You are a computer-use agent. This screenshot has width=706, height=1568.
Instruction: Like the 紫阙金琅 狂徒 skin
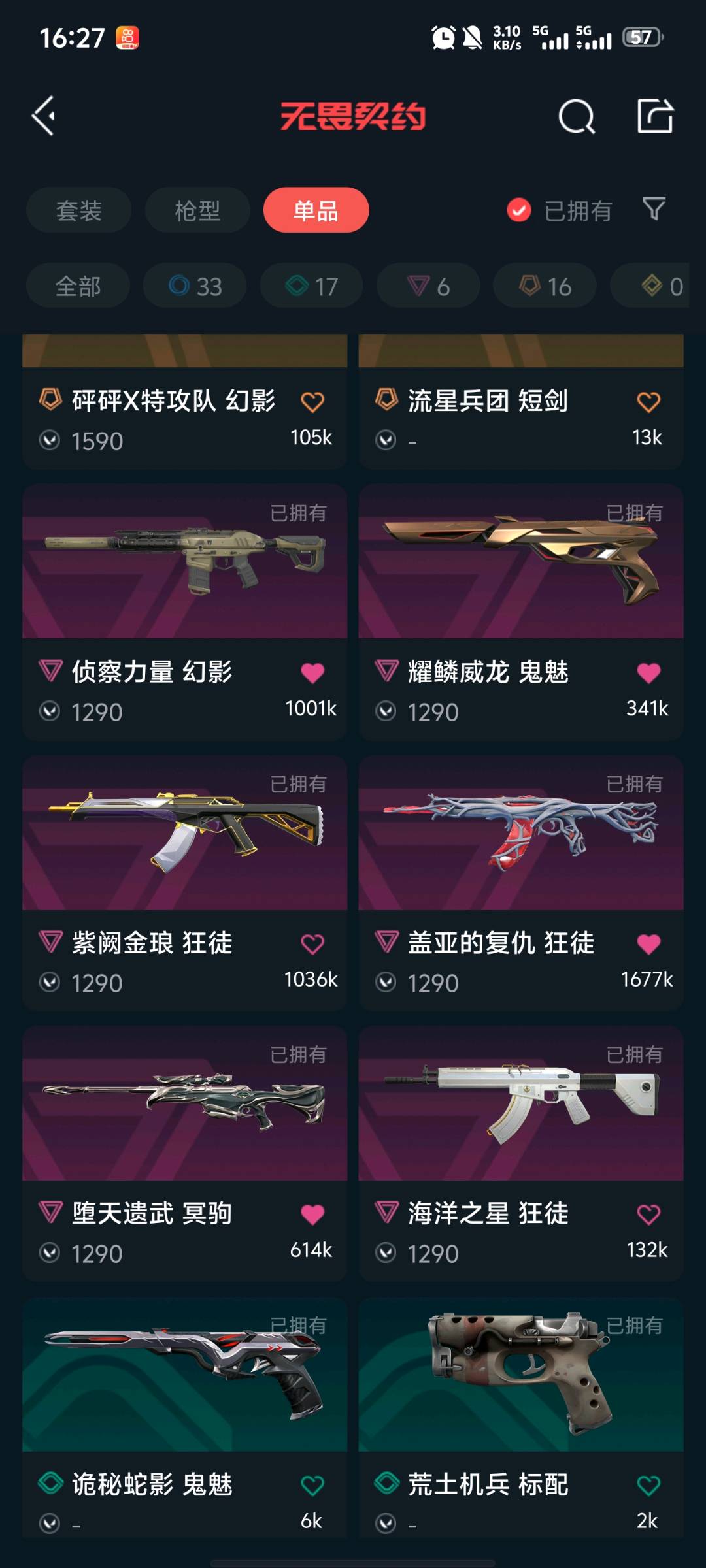point(312,943)
